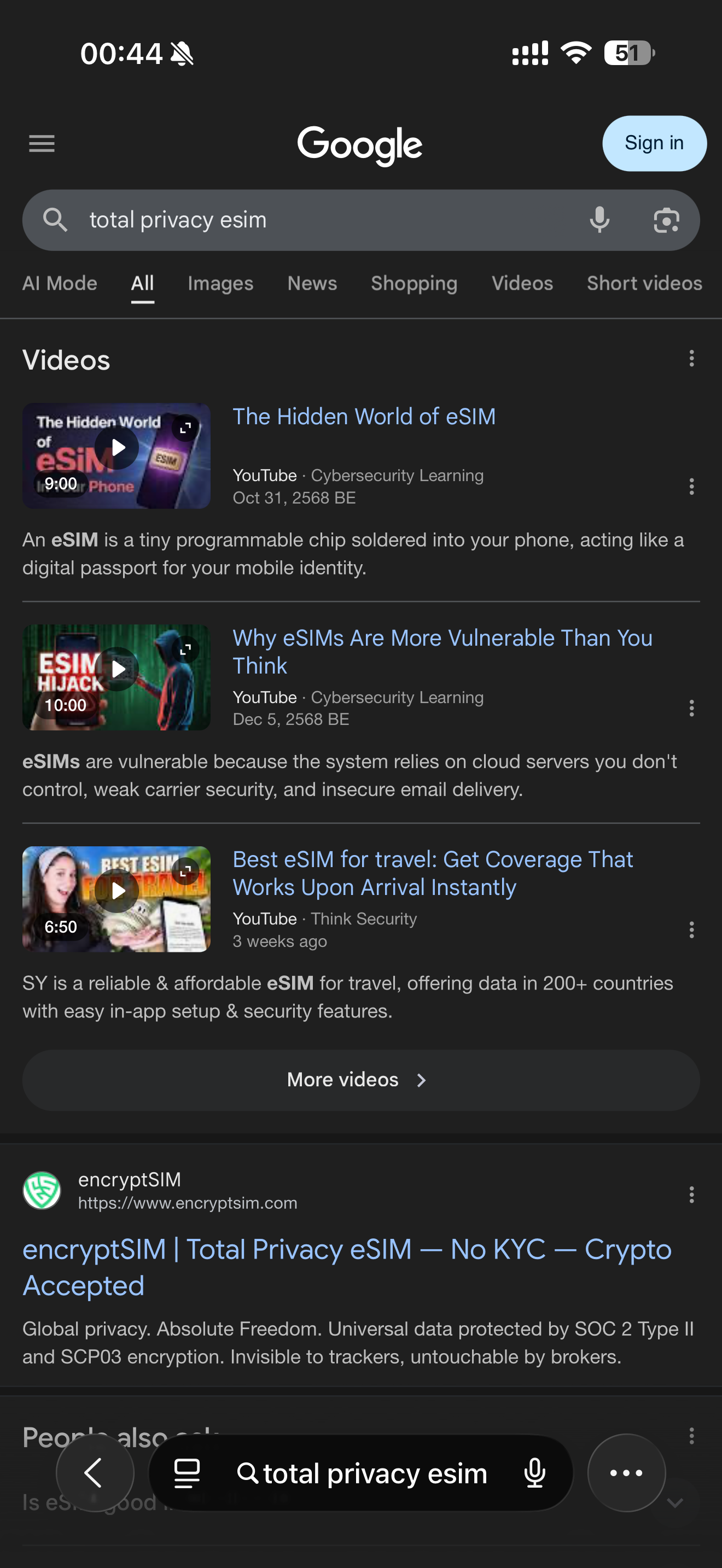Start voice search in the search box
Image resolution: width=722 pixels, height=1568 pixels.
pos(599,220)
